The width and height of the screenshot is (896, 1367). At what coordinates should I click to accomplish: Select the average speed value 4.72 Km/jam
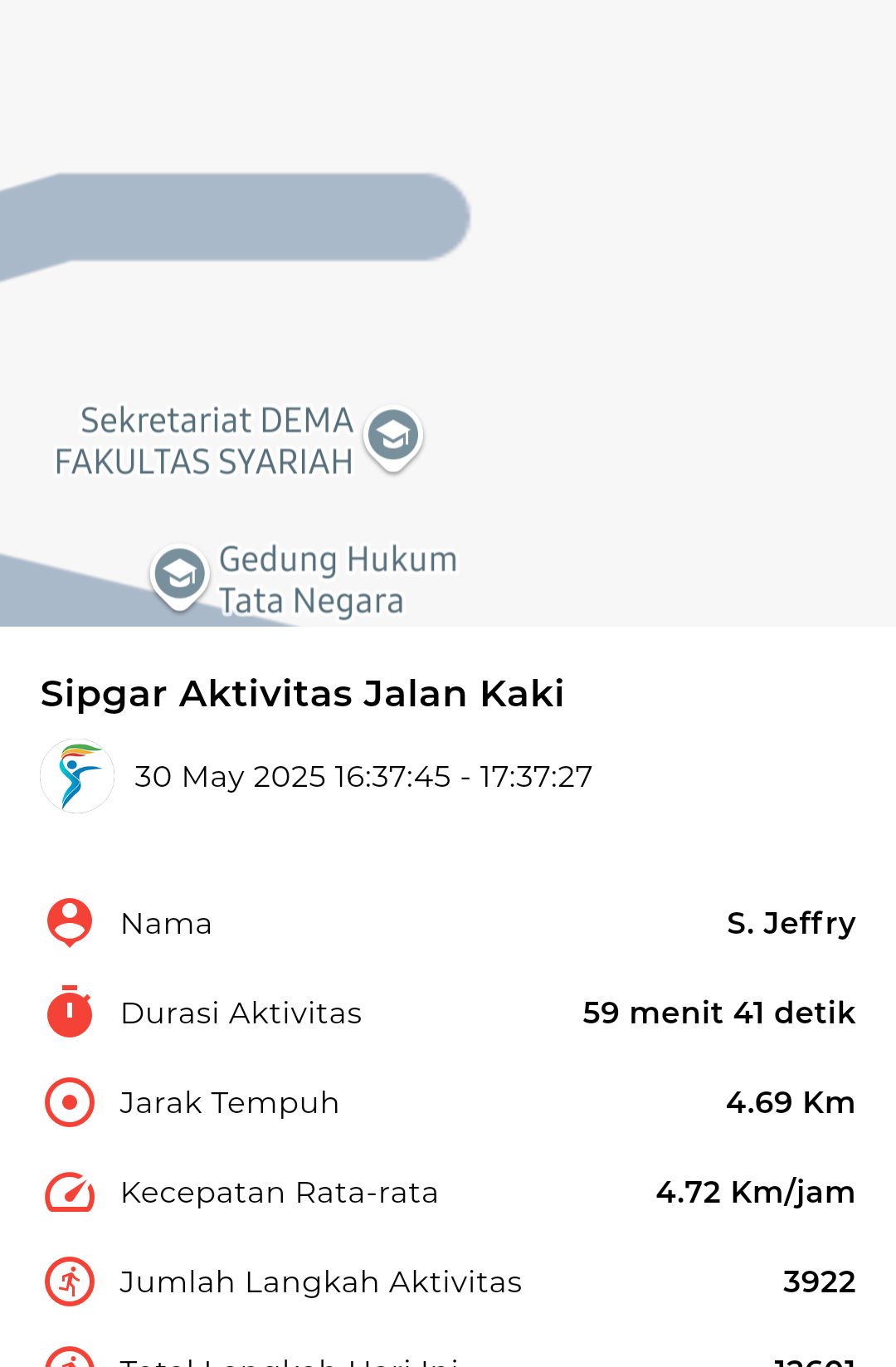(755, 1191)
